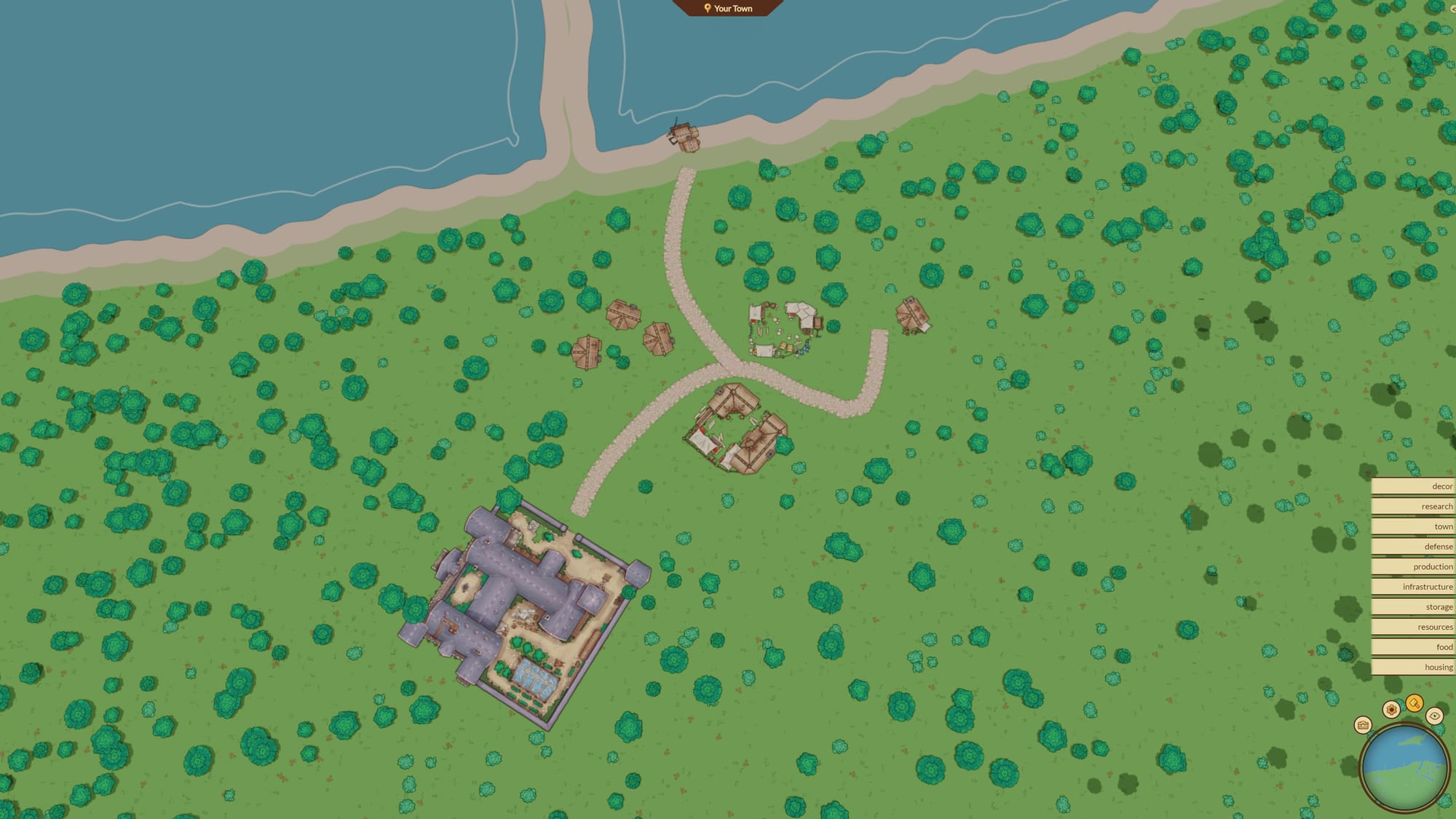
Task: Tap the circular minimap
Action: click(1404, 768)
